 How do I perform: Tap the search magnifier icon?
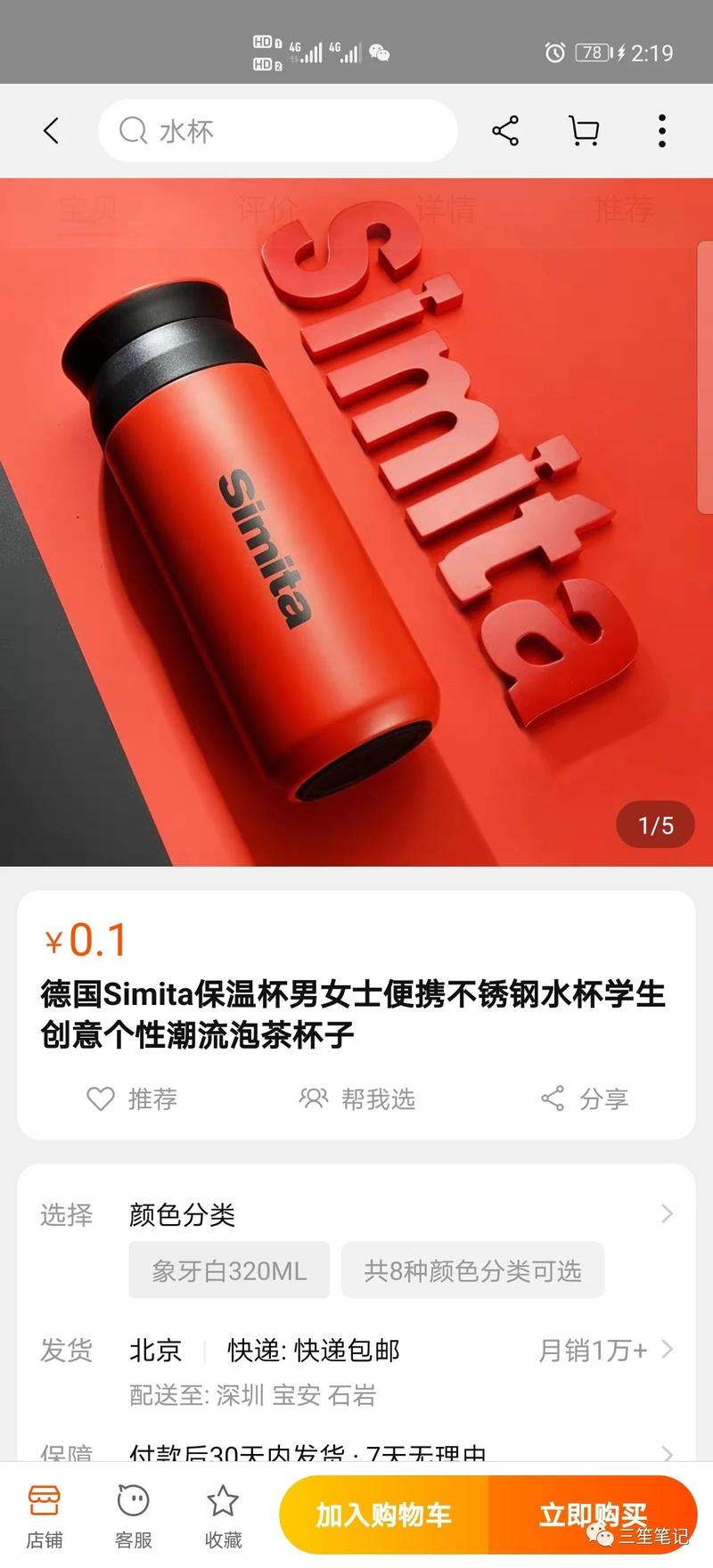point(133,130)
